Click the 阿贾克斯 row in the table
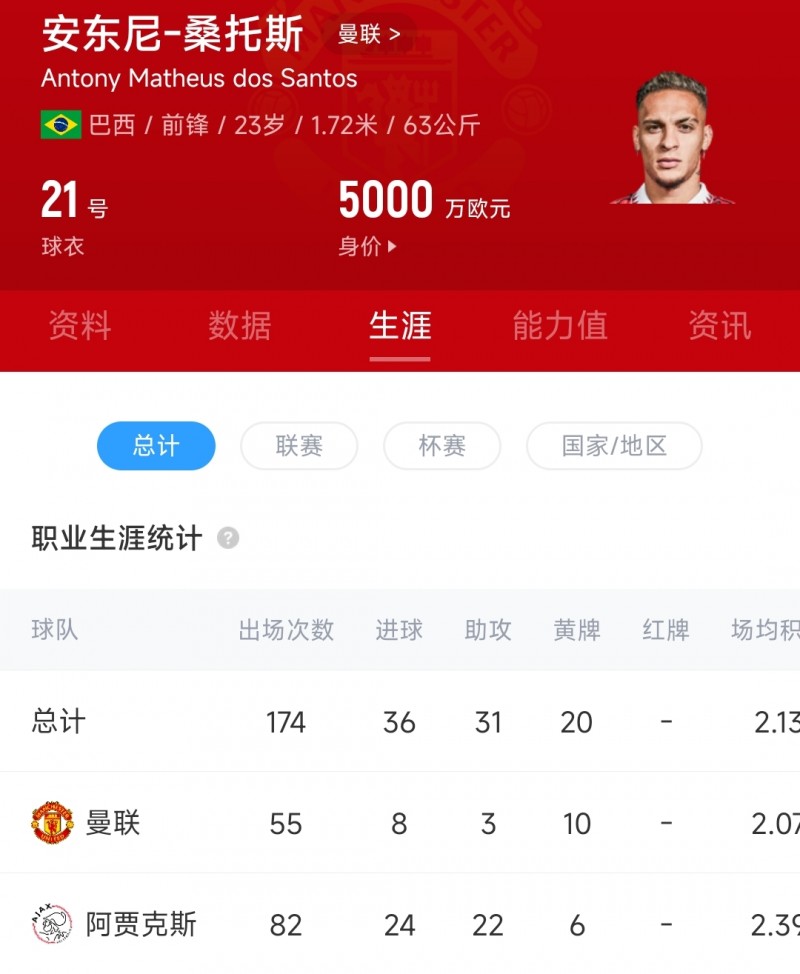This screenshot has height=974, width=800. (x=400, y=925)
